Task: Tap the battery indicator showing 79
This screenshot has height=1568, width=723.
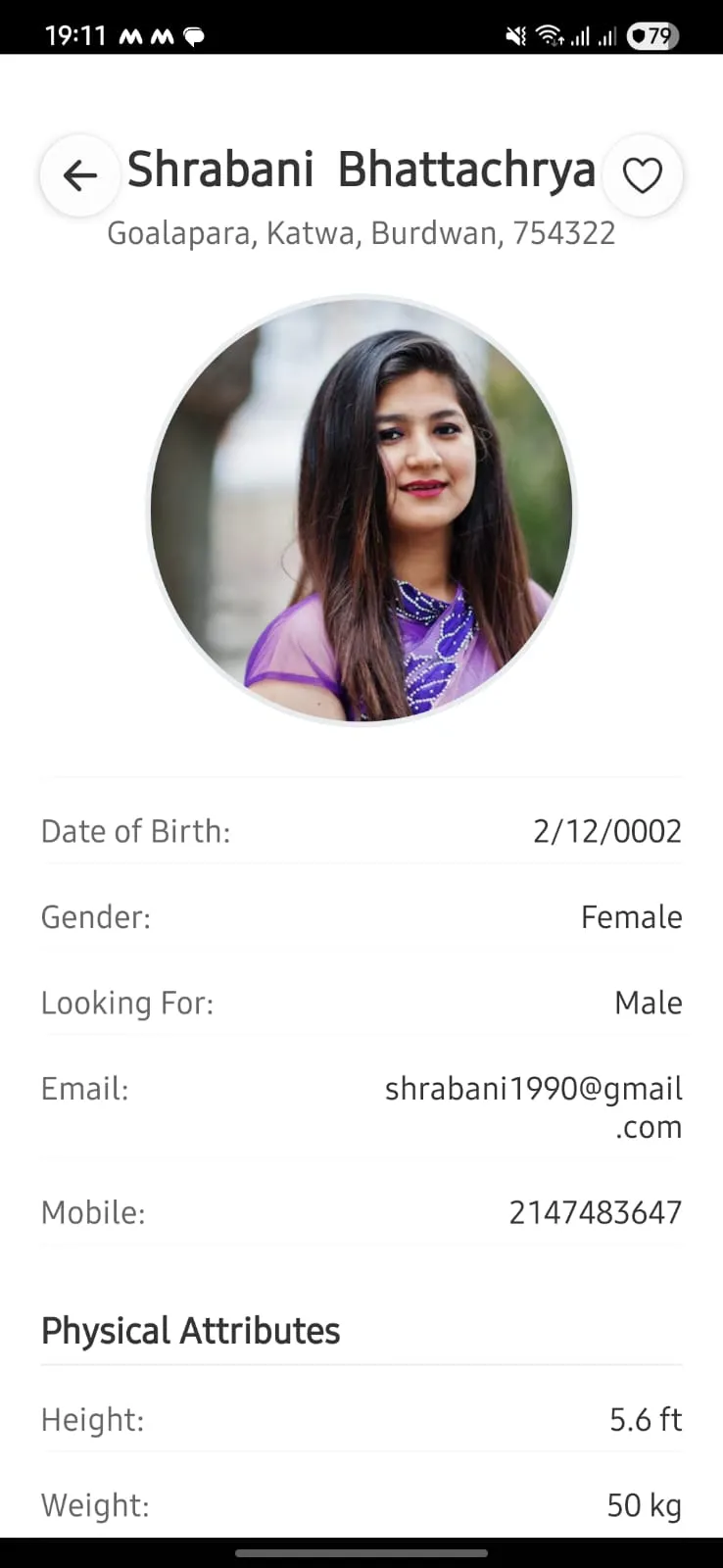Action: 652,36
